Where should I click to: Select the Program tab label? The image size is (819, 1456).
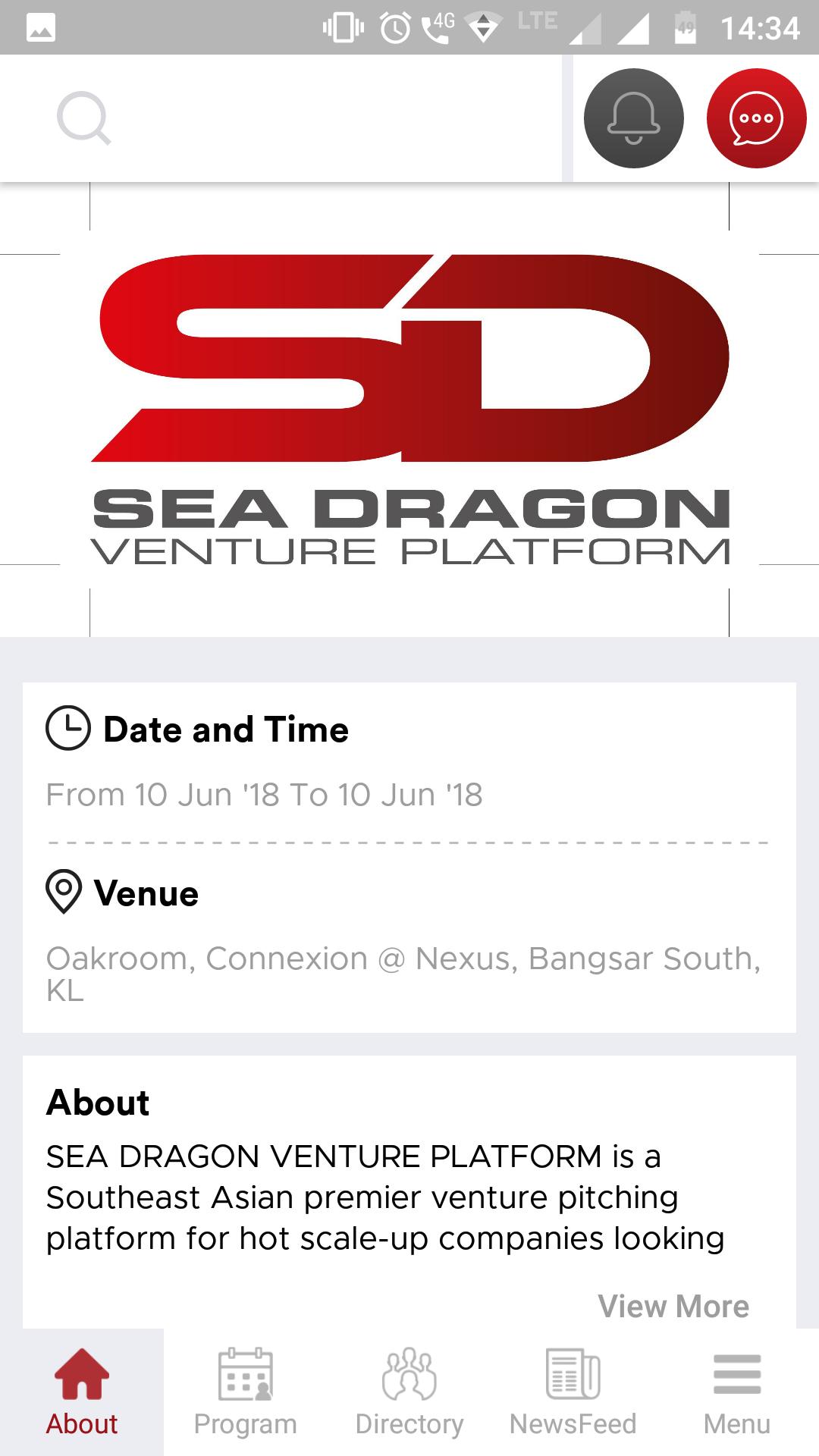[244, 1424]
